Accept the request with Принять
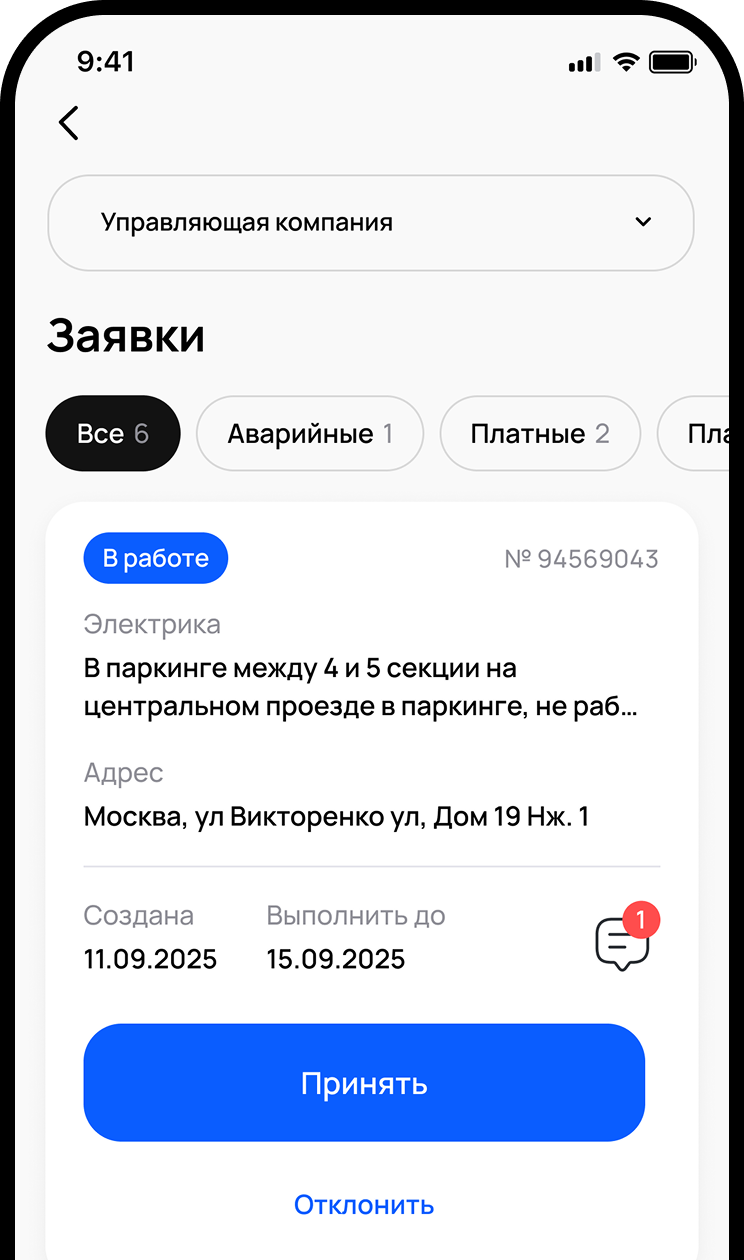Image resolution: width=744 pixels, height=1260 pixels. tap(364, 1083)
